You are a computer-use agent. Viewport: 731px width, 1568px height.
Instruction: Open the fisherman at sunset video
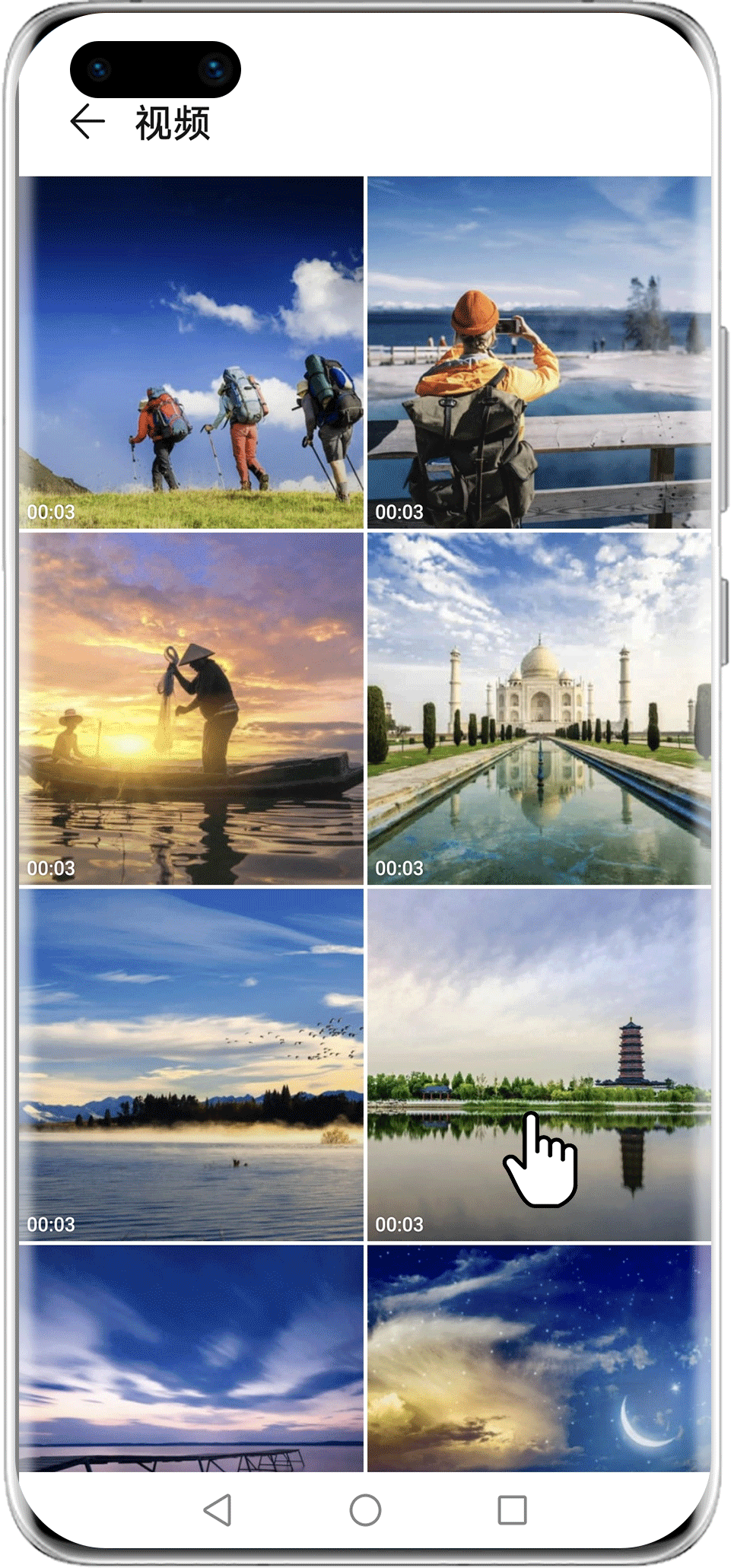click(x=191, y=708)
